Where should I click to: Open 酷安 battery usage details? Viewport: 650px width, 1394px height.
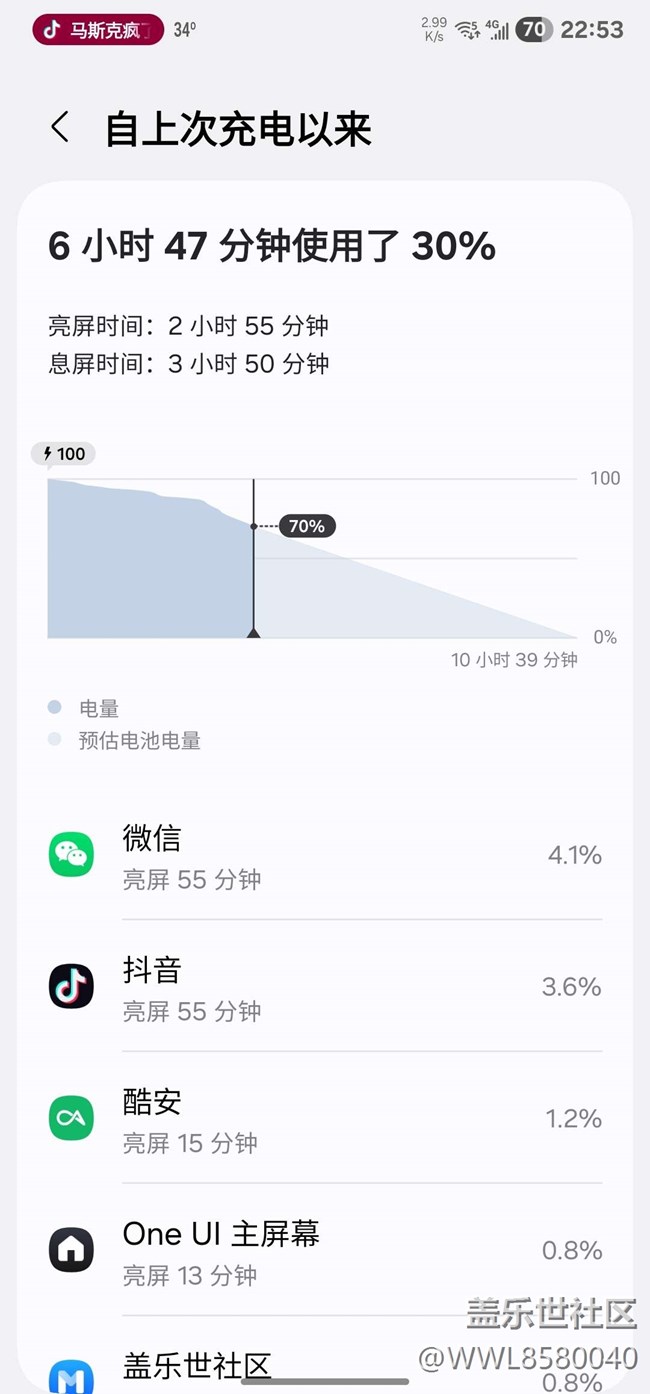coord(325,1118)
